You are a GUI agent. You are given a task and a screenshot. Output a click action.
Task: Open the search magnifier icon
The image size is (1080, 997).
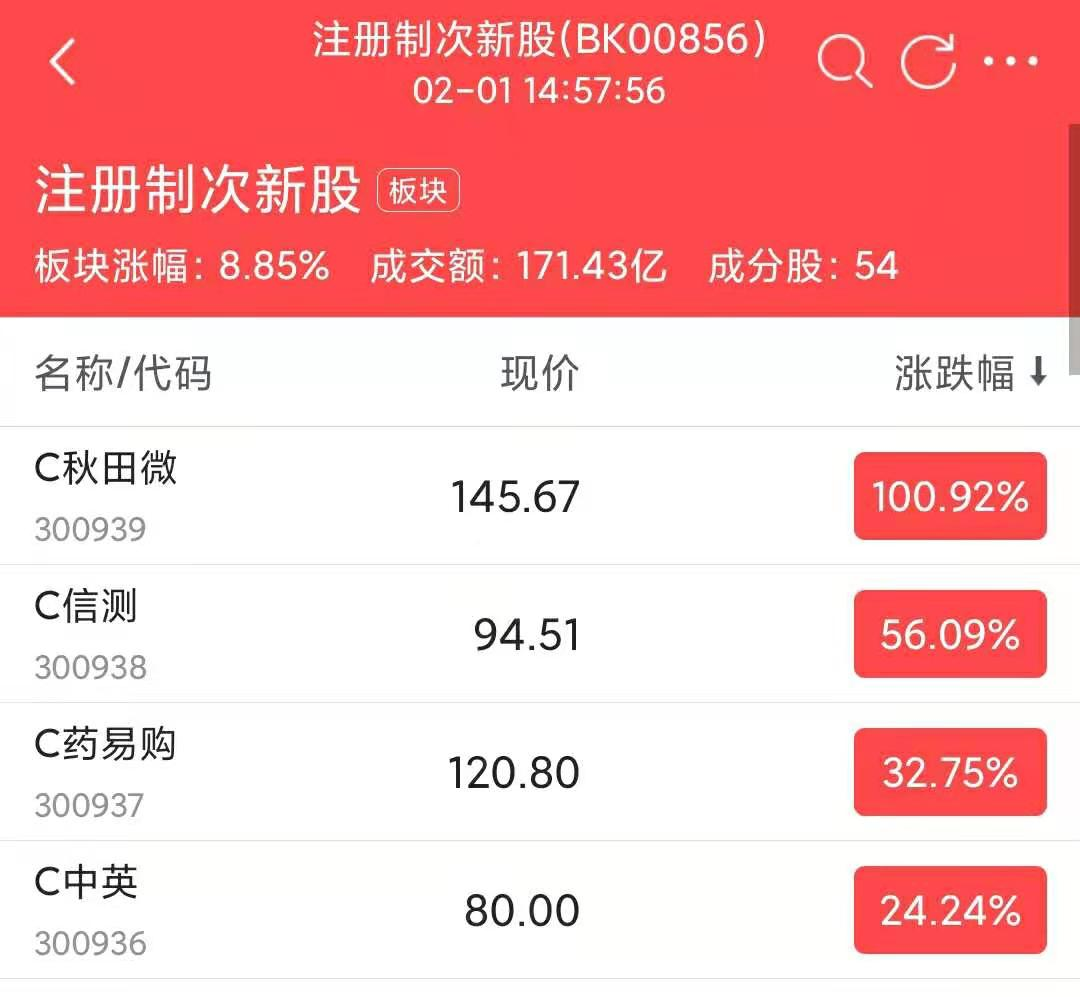point(845,62)
